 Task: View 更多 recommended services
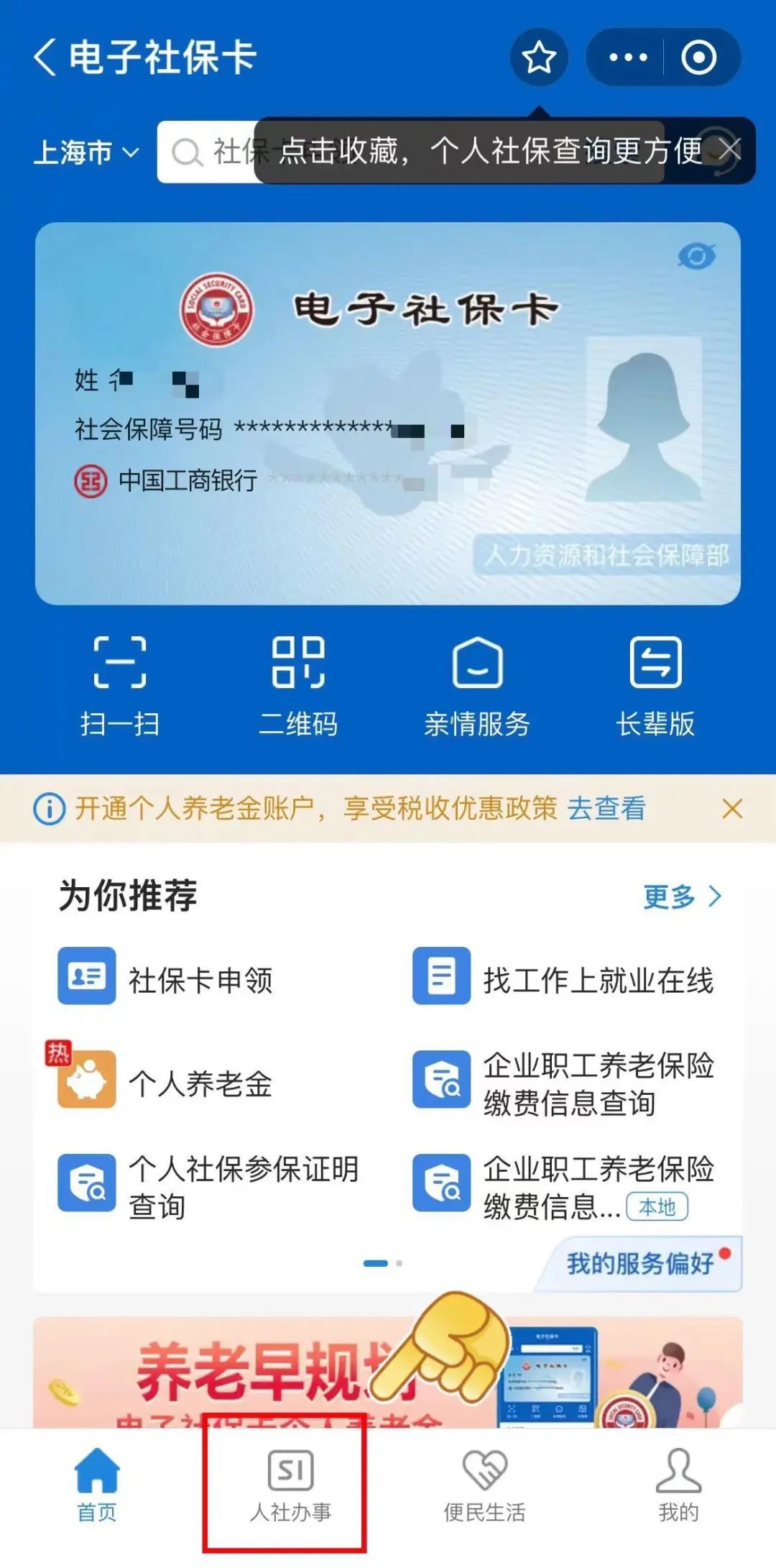point(681,897)
